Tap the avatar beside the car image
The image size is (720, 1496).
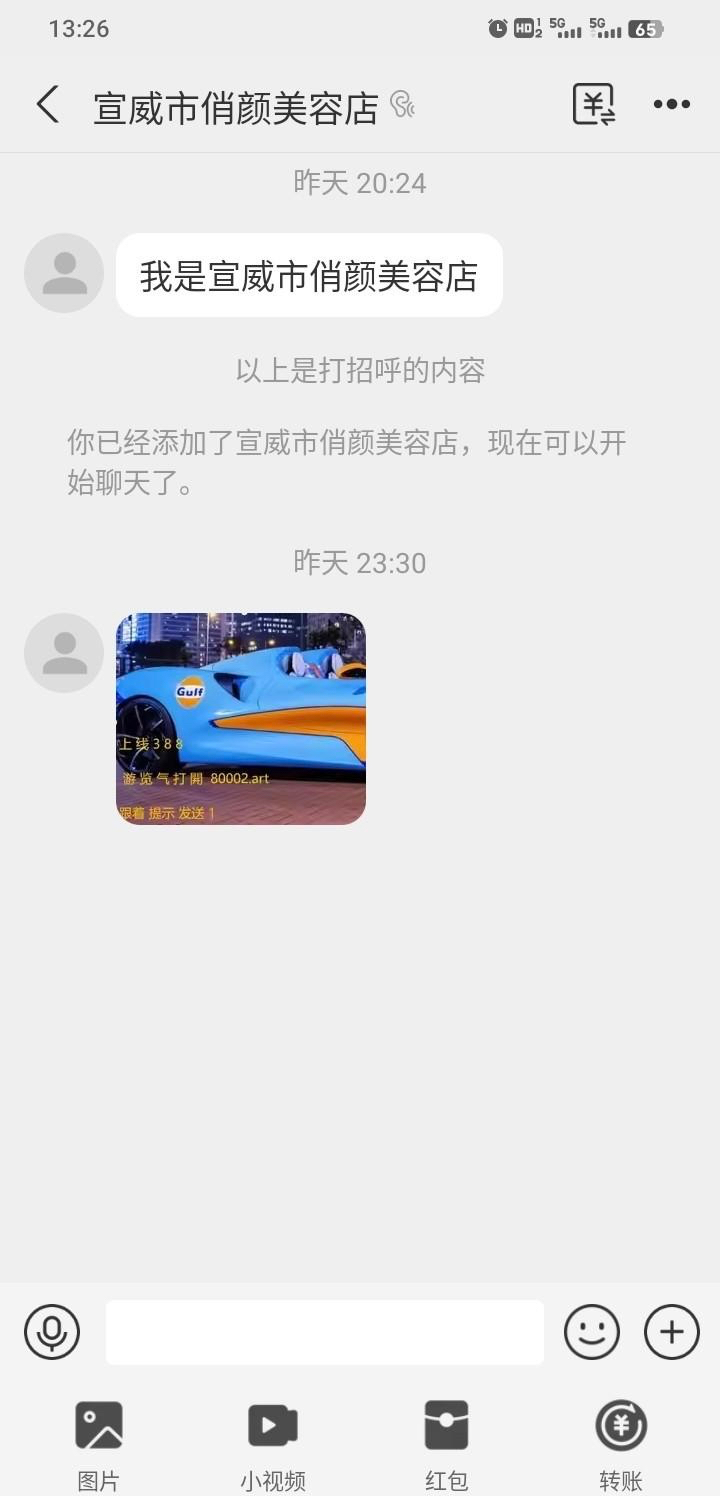(64, 653)
